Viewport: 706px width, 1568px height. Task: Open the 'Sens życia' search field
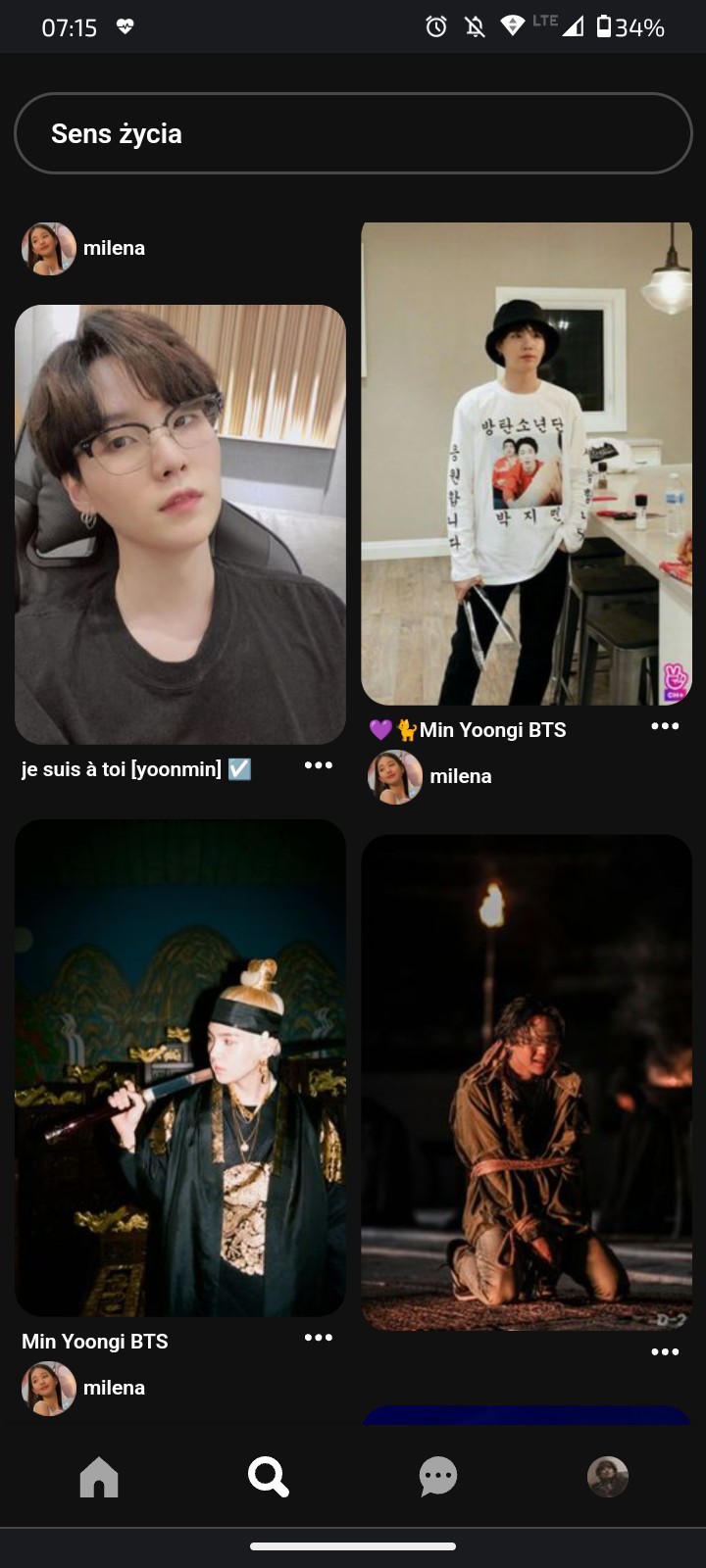point(353,133)
